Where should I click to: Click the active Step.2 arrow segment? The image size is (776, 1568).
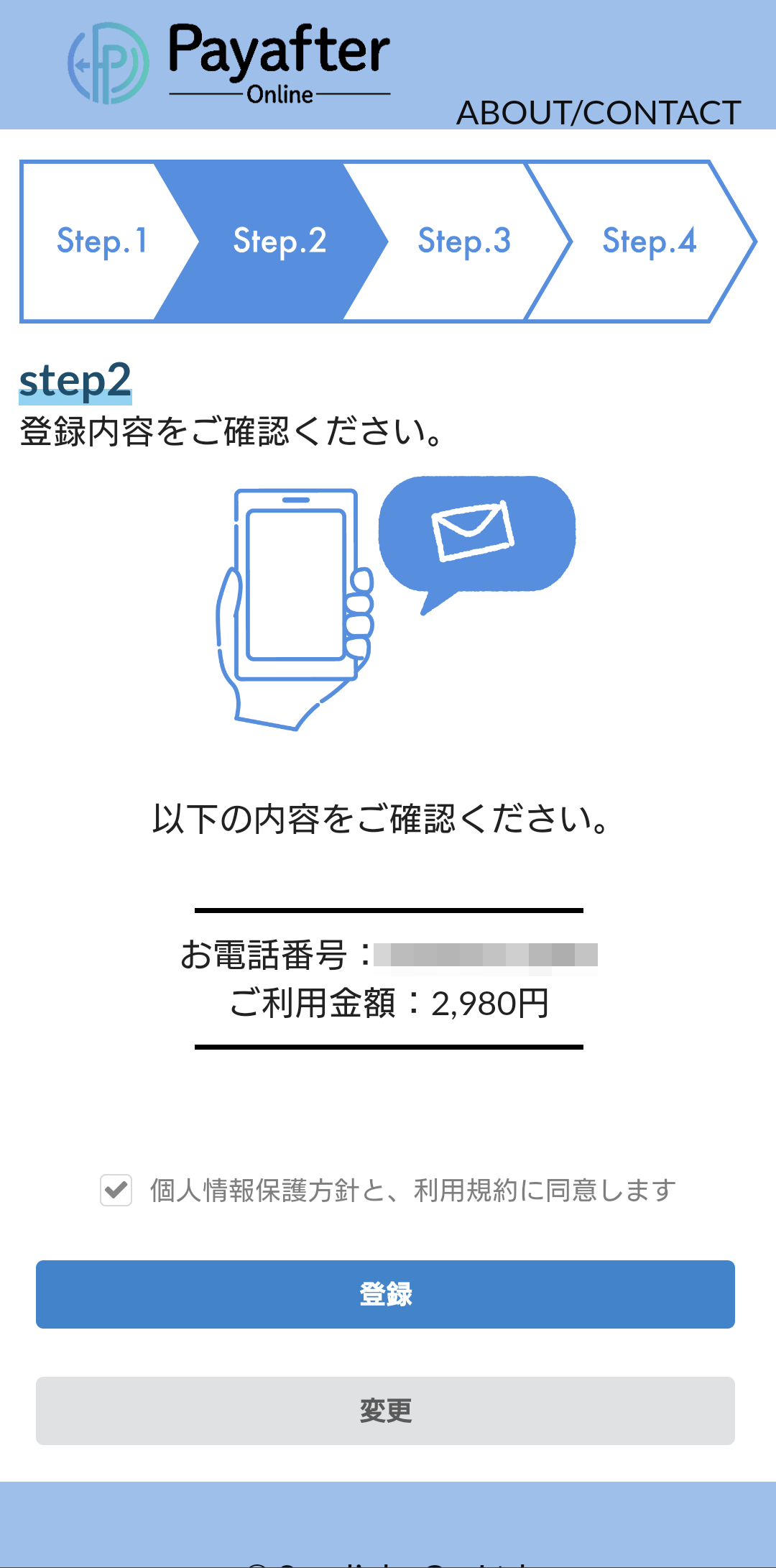pos(280,241)
